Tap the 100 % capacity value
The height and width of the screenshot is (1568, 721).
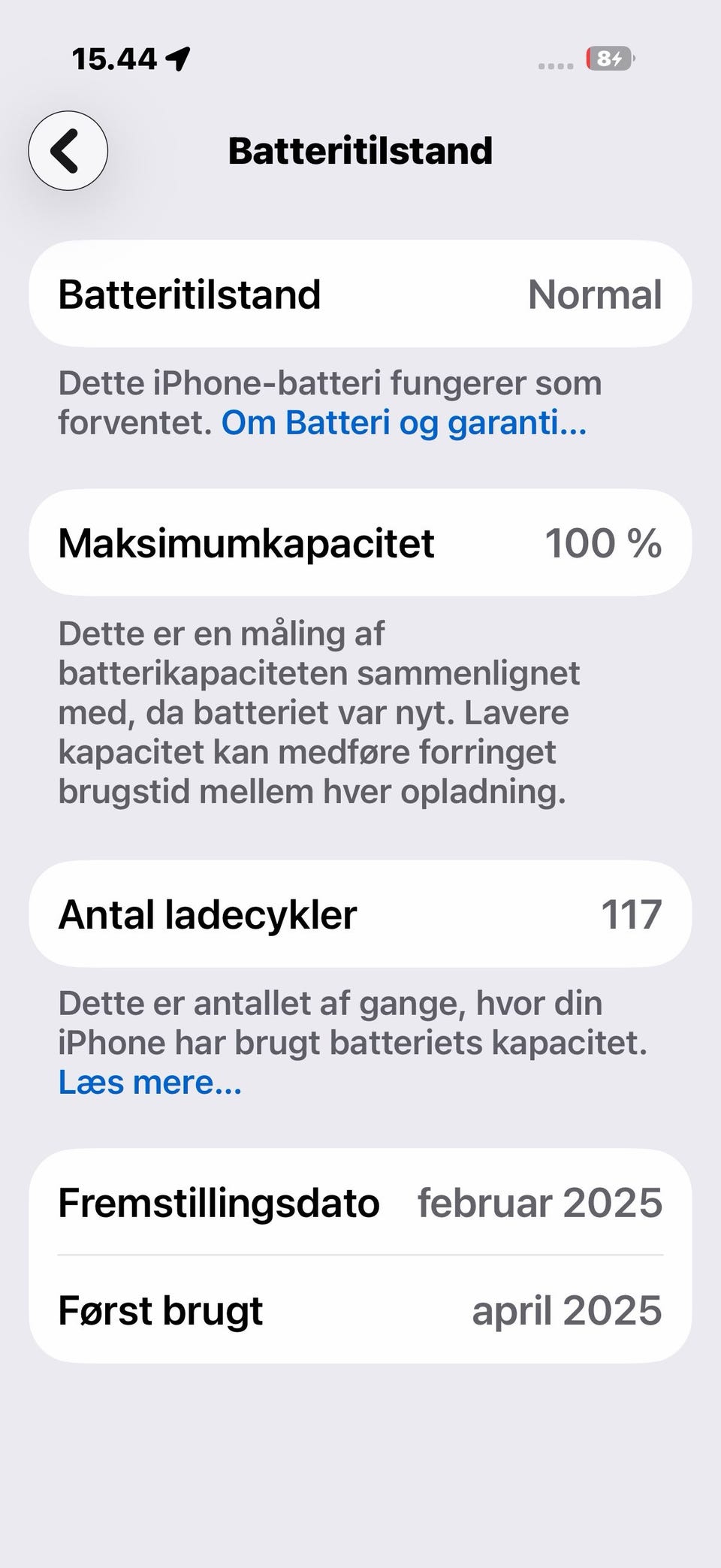pyautogui.click(x=603, y=542)
